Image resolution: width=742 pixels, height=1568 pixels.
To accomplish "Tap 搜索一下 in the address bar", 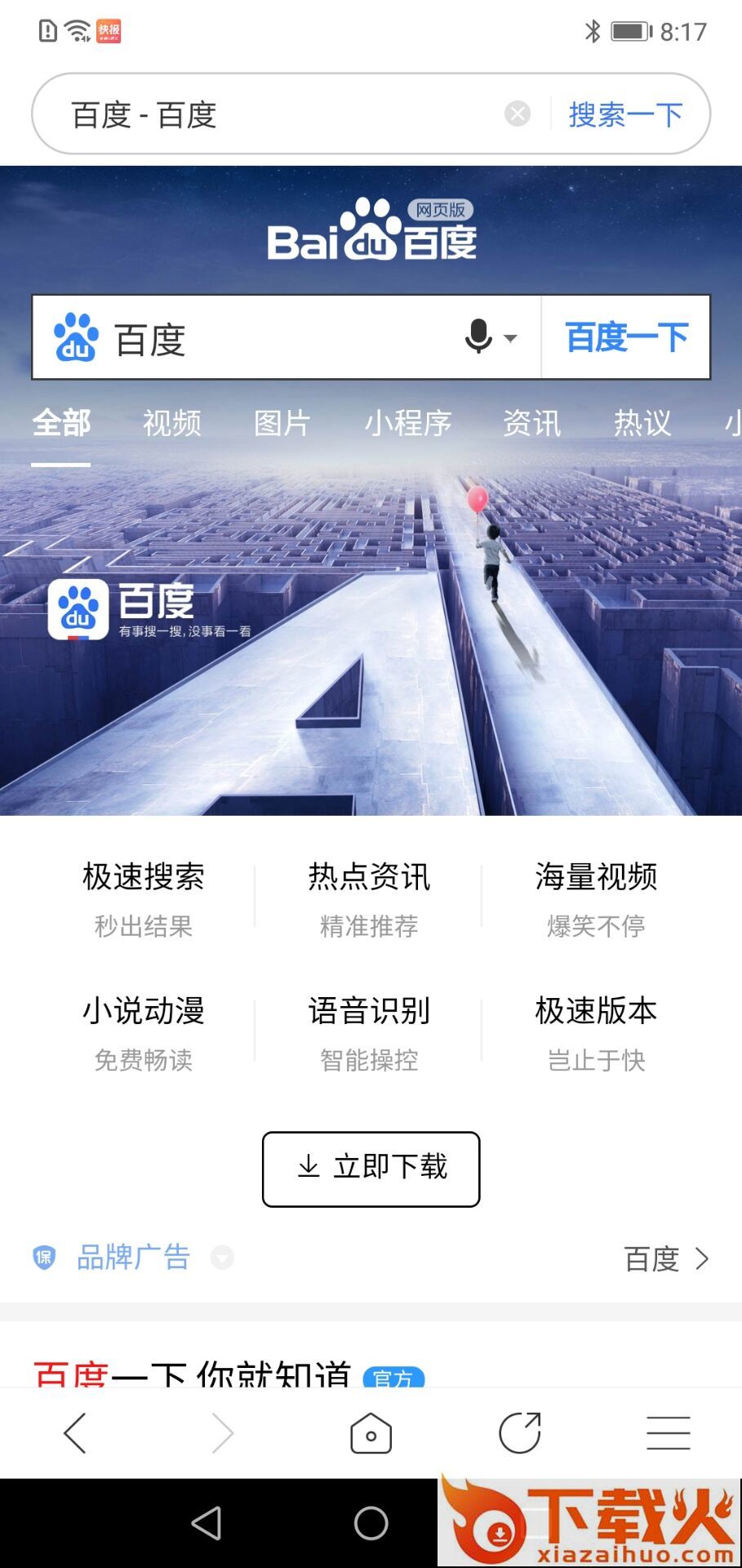I will [x=625, y=114].
